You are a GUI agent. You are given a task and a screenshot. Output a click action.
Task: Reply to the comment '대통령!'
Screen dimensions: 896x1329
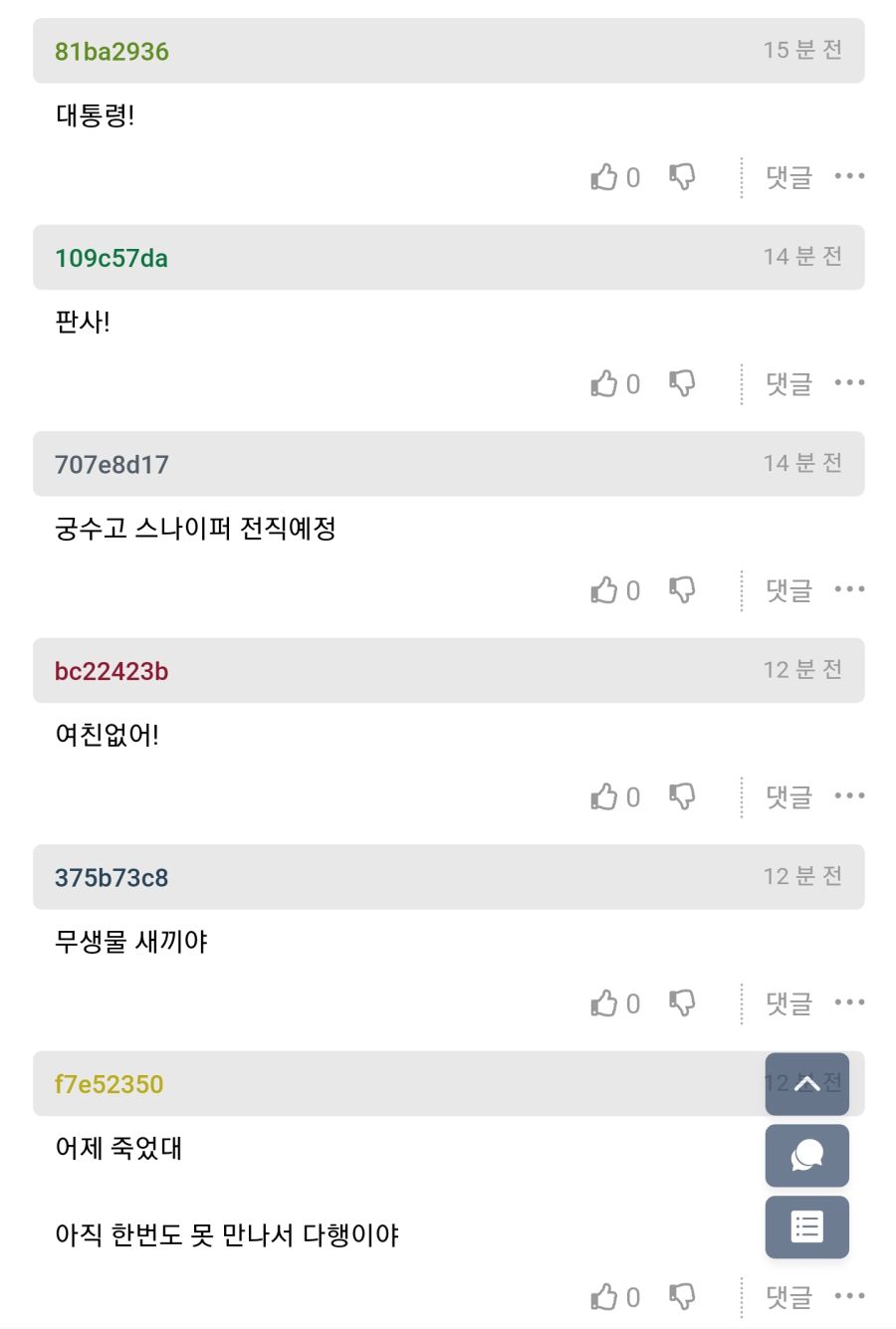coord(788,177)
